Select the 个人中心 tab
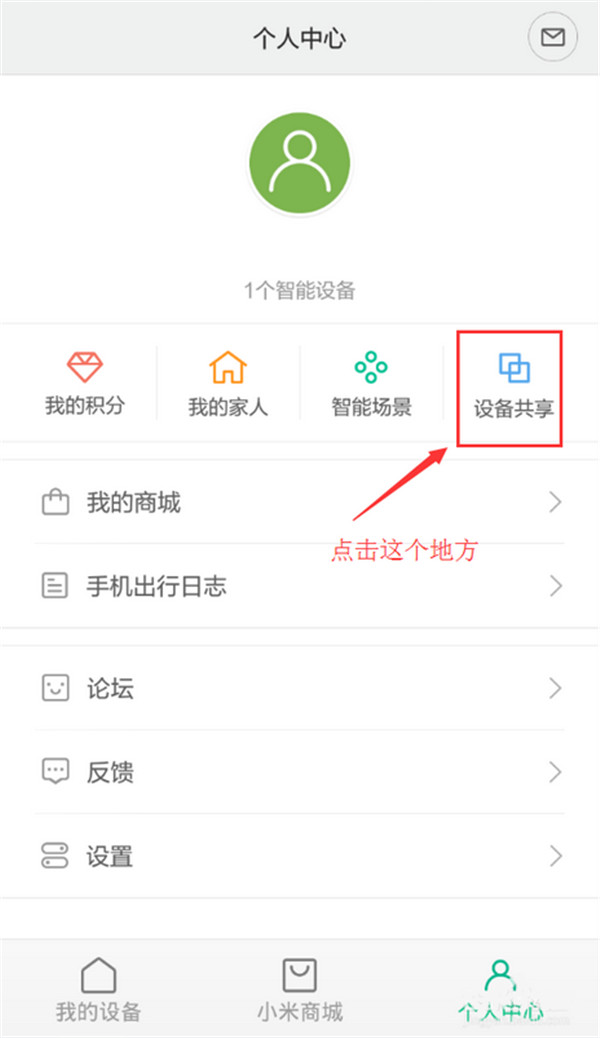Viewport: 600px width, 1038px height. pyautogui.click(x=500, y=990)
